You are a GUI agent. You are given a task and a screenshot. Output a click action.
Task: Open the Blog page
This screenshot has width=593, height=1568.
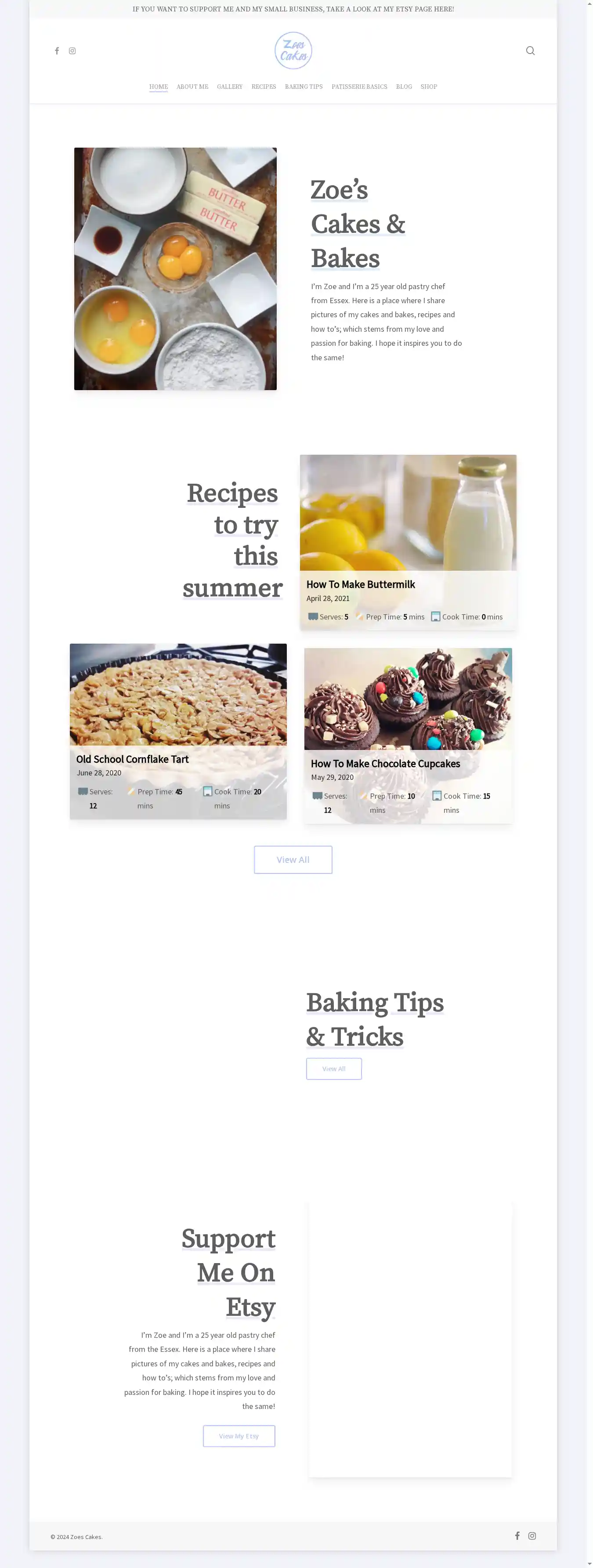pos(404,87)
